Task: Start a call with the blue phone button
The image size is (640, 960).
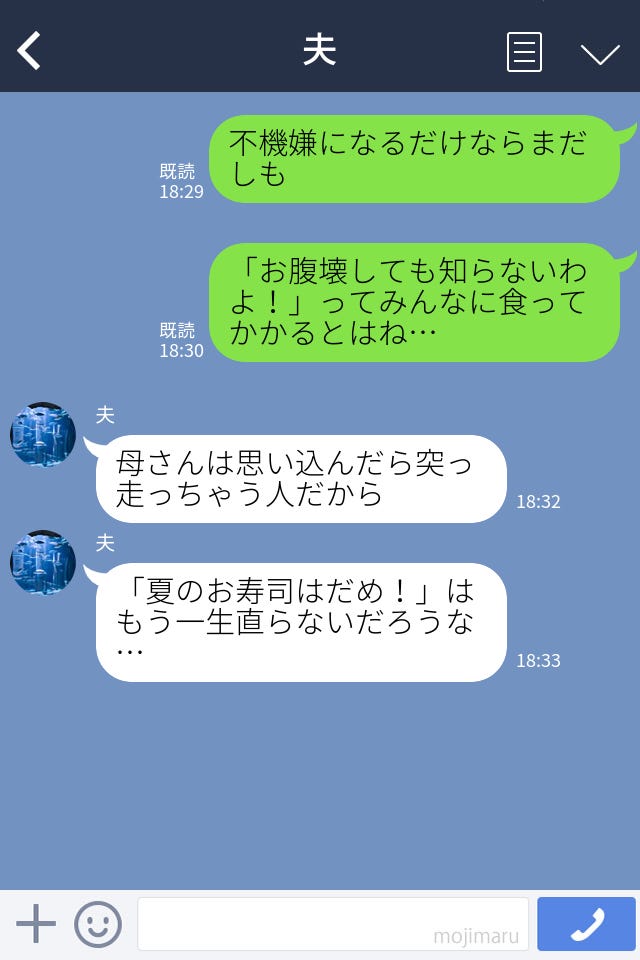Action: tap(586, 924)
